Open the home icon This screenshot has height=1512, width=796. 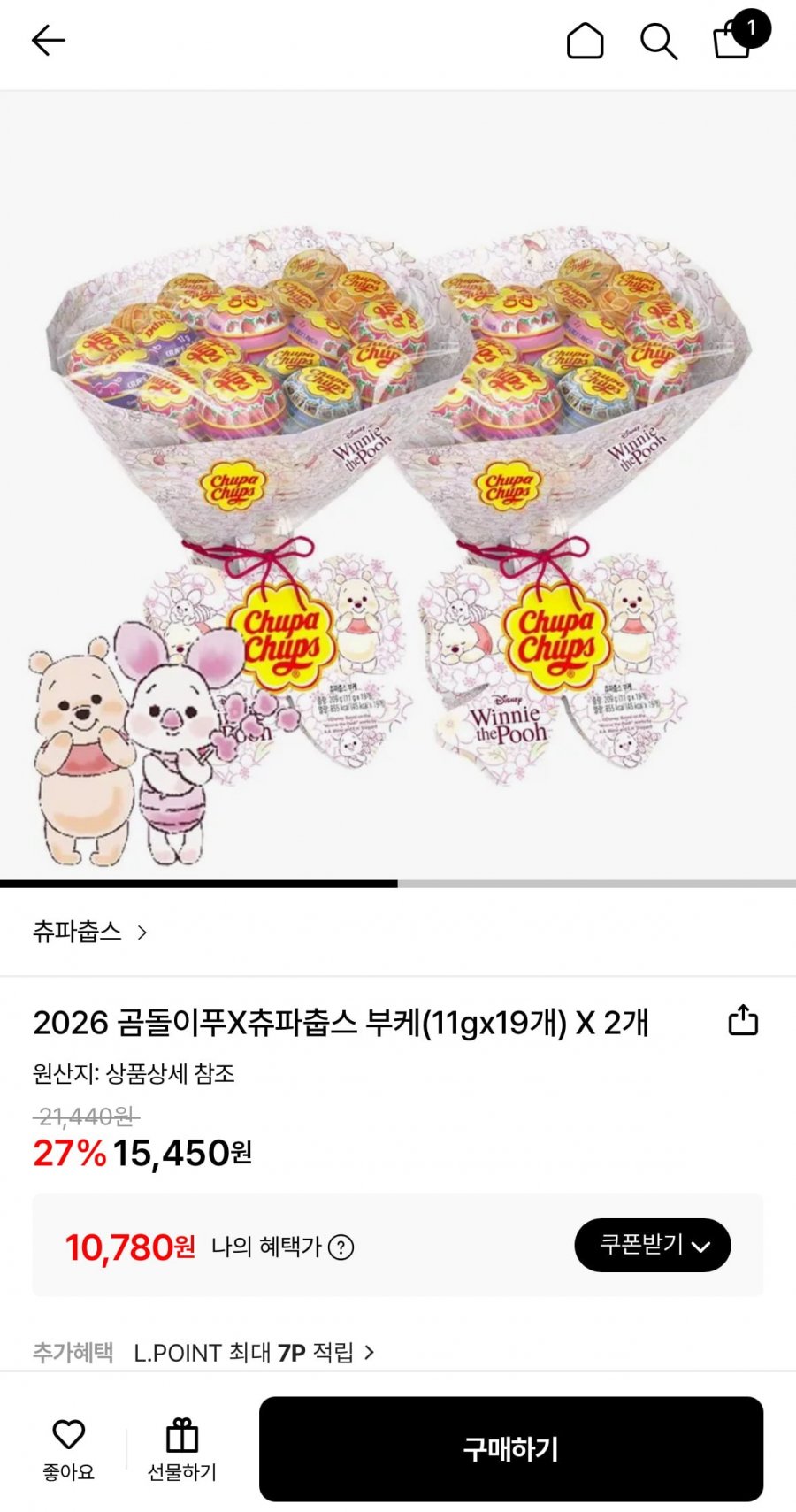coord(585,41)
